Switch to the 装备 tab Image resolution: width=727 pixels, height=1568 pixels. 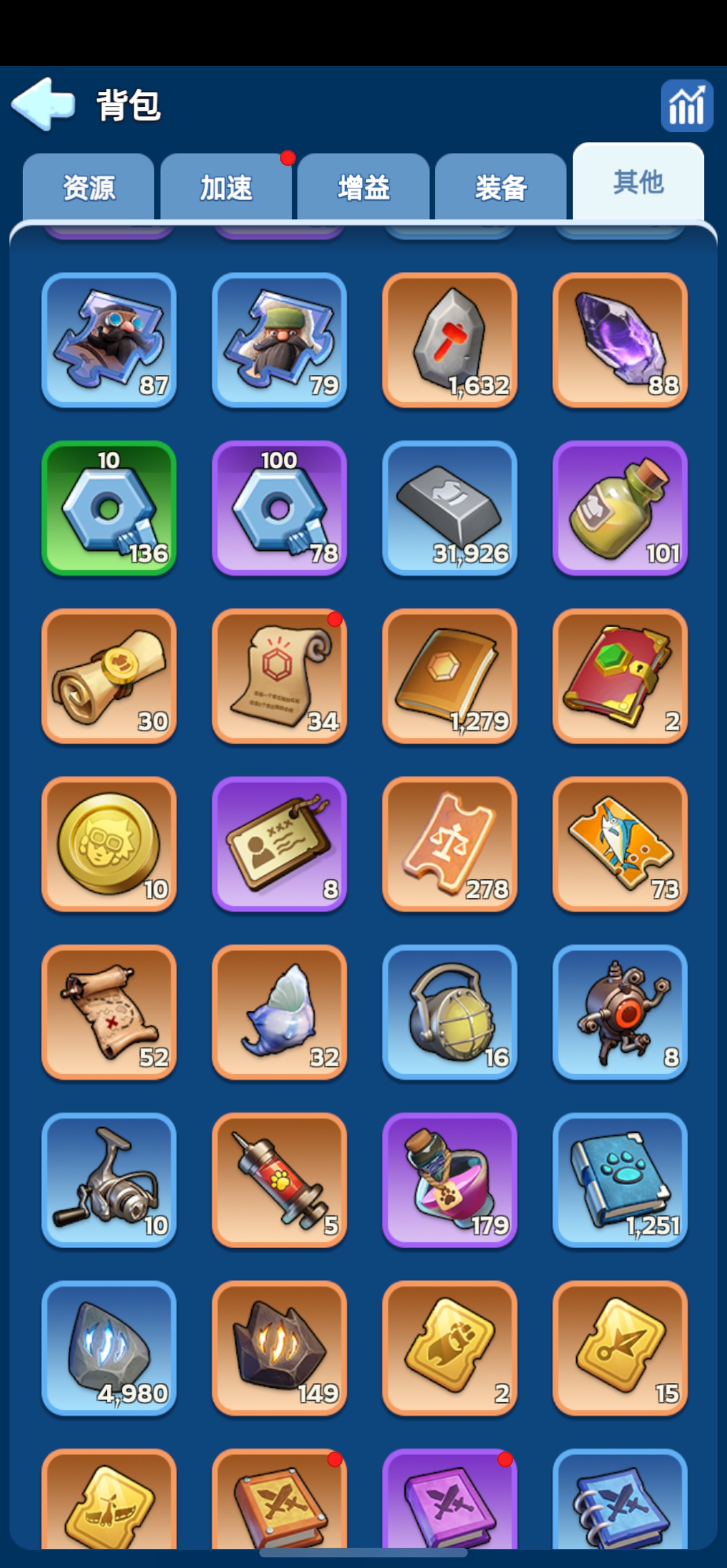click(x=501, y=187)
